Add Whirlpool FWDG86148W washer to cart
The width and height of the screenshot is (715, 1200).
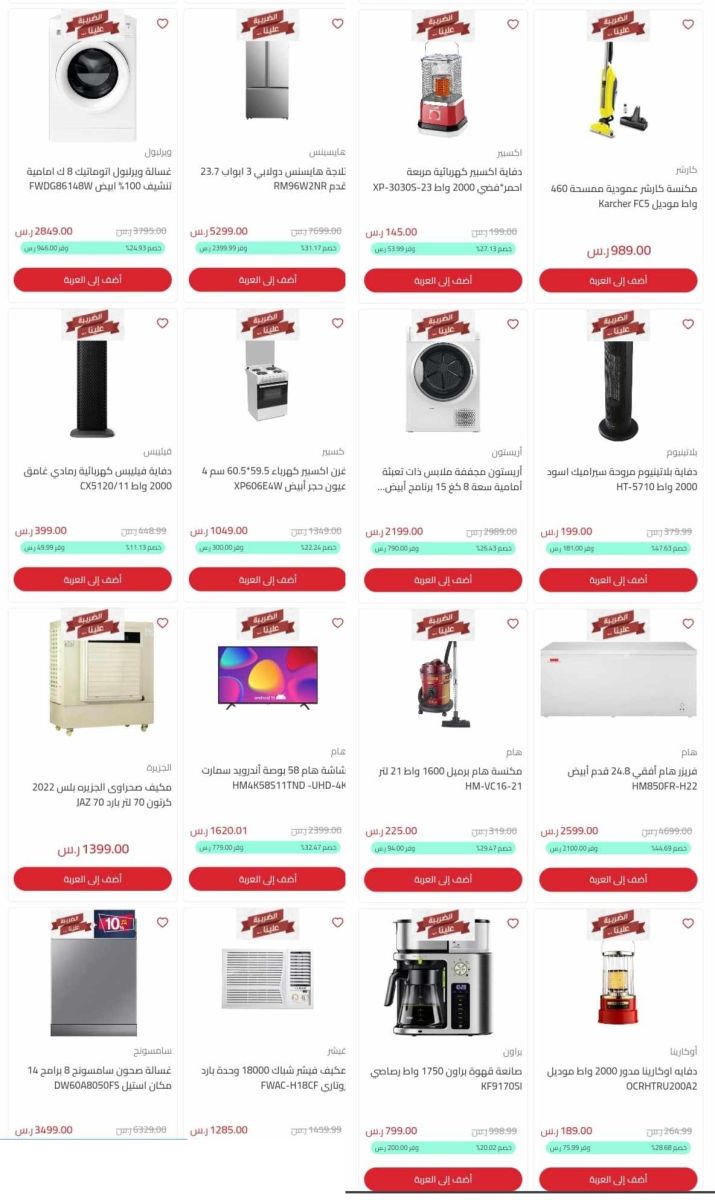click(92, 280)
